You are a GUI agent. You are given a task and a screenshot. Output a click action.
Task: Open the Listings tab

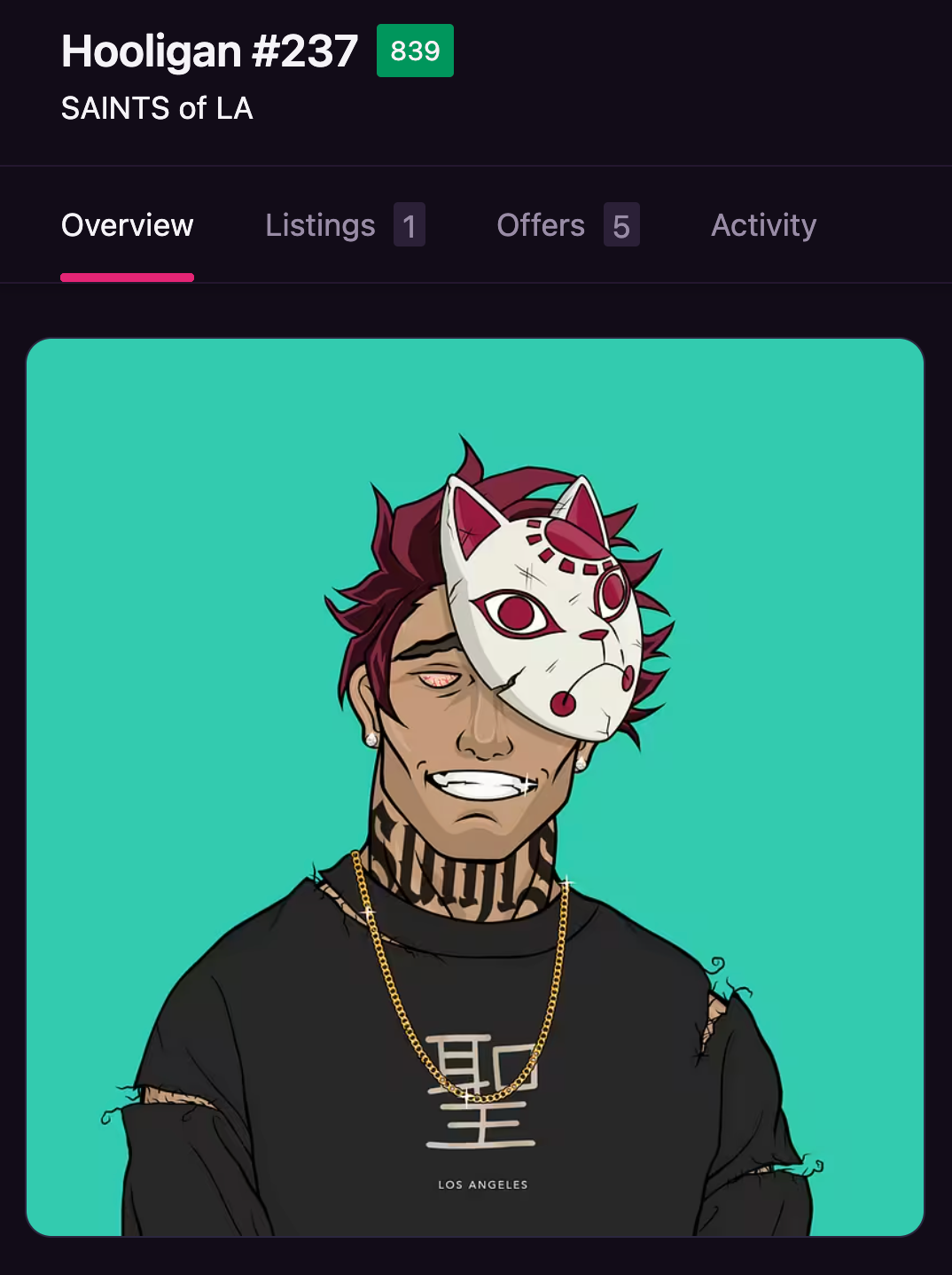click(x=344, y=225)
